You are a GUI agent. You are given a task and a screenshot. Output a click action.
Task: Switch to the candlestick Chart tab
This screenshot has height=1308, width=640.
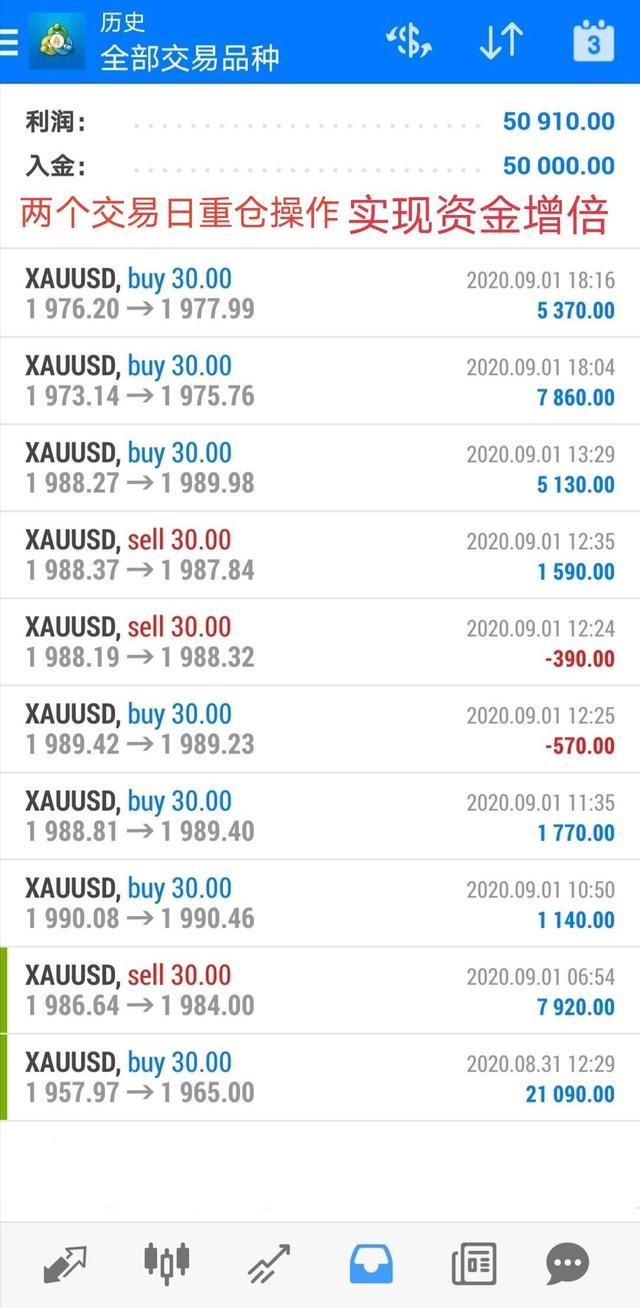(167, 1263)
